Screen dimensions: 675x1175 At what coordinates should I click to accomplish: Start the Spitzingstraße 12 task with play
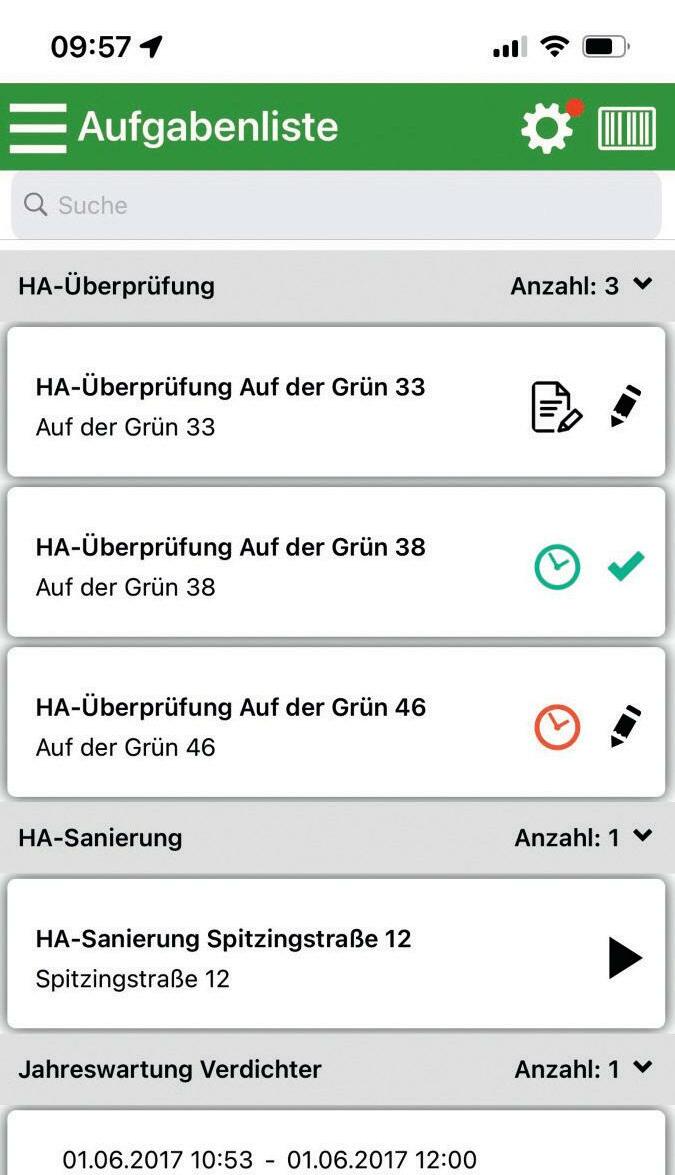625,958
